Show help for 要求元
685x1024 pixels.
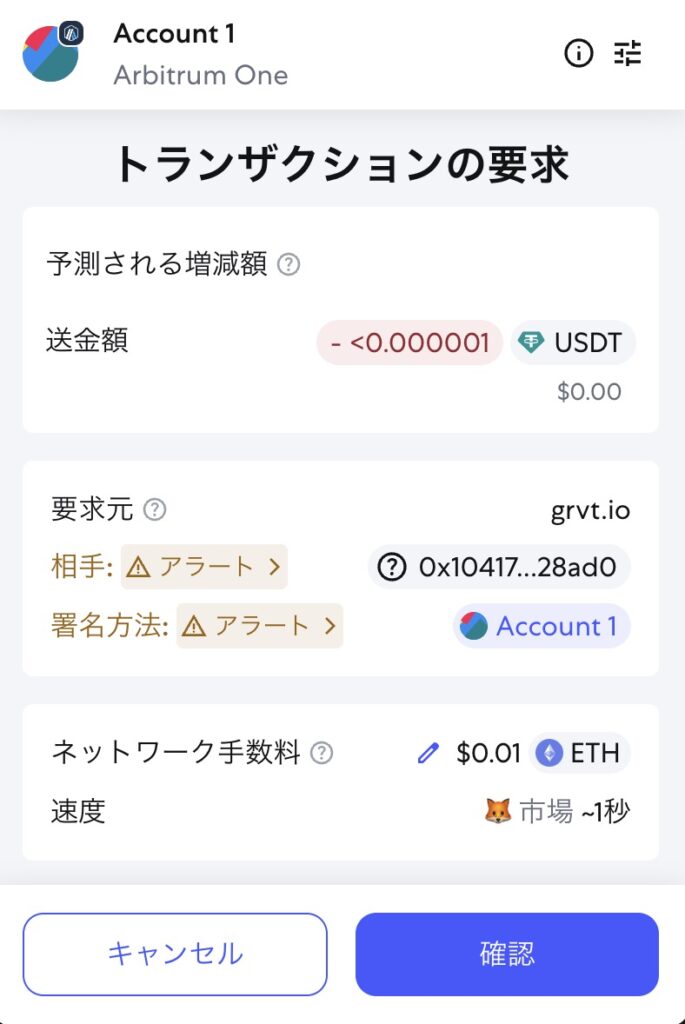click(x=154, y=510)
